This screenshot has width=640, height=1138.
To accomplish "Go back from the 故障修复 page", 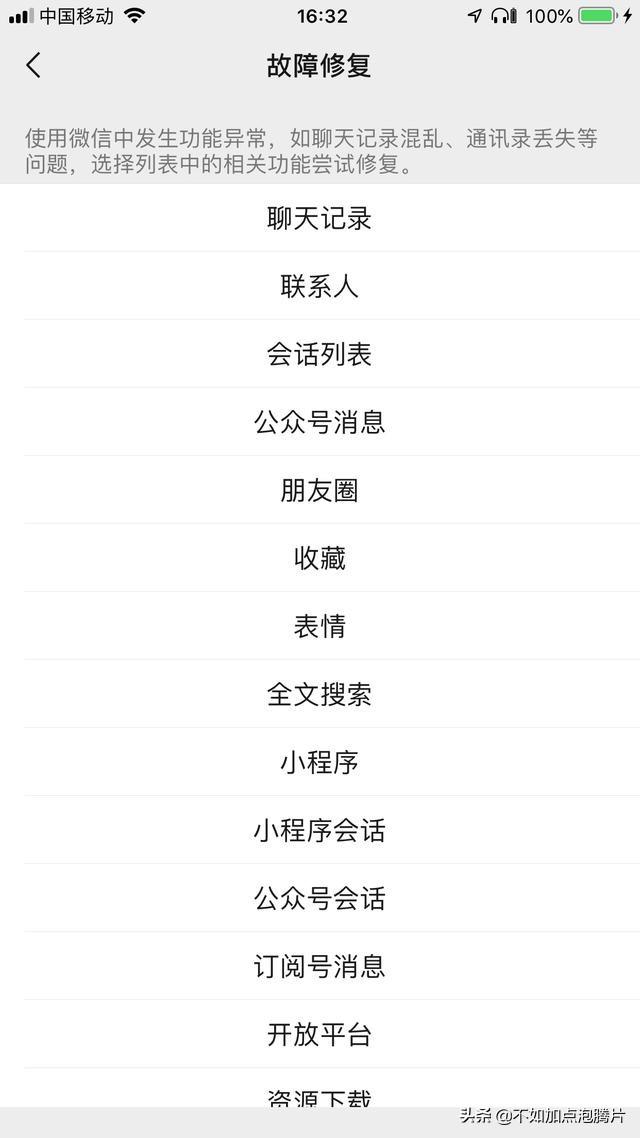I will pyautogui.click(x=33, y=65).
